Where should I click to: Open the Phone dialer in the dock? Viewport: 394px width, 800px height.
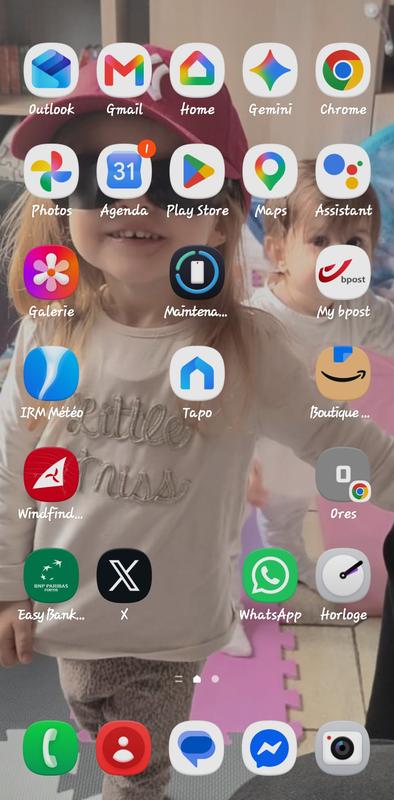(x=51, y=748)
